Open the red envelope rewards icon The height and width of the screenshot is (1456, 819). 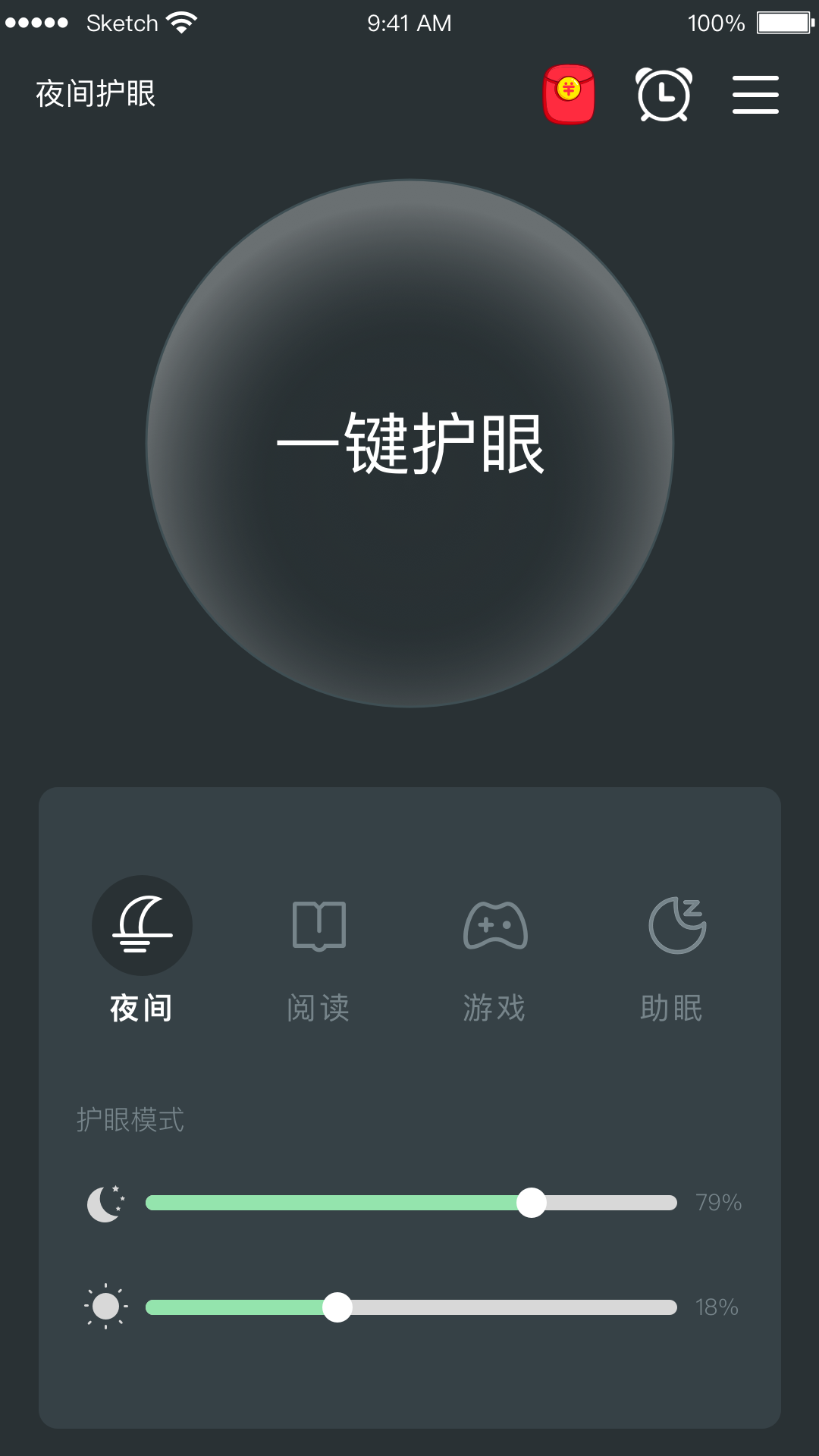tap(567, 95)
